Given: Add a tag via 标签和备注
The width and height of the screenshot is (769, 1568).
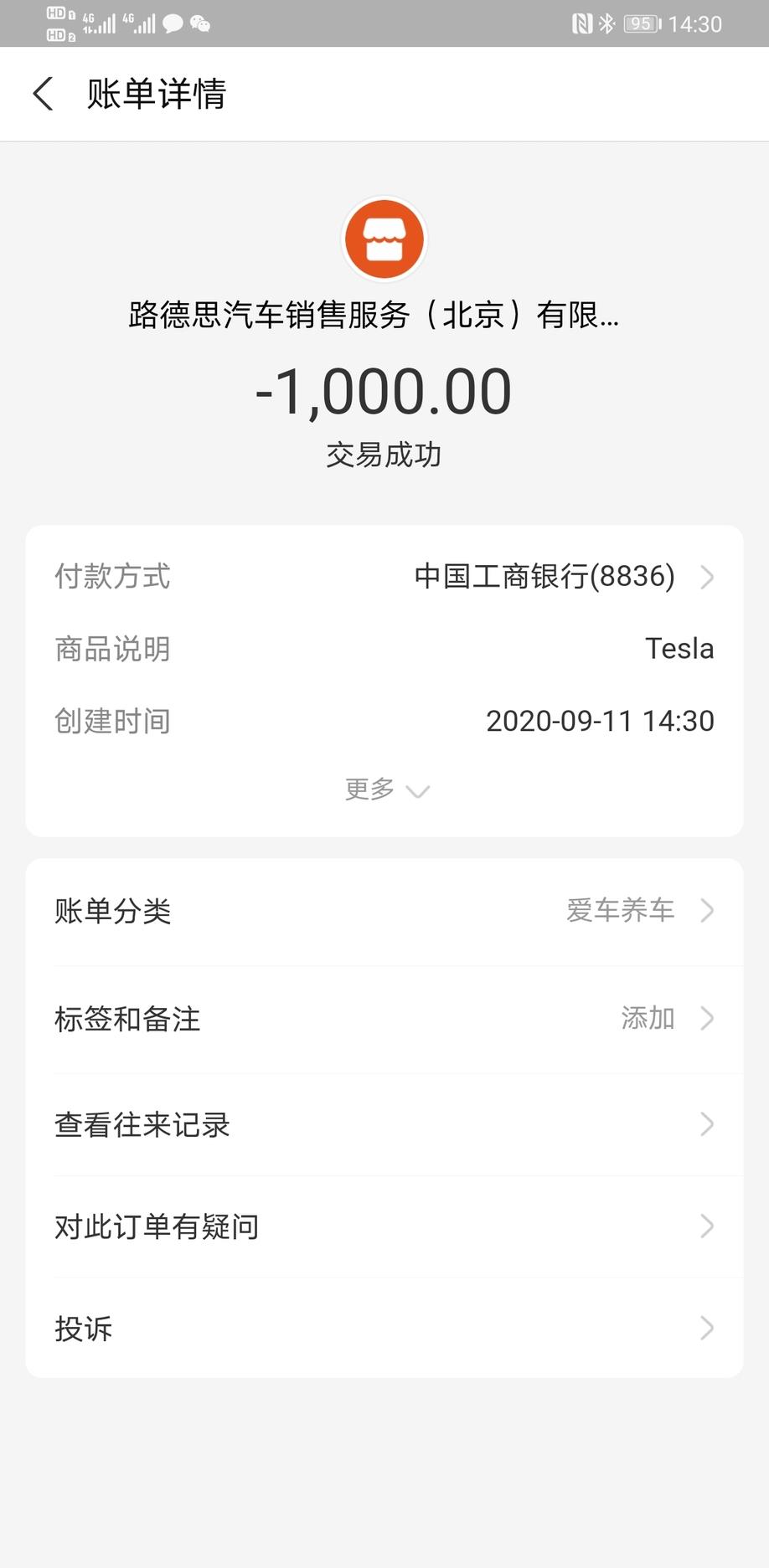Looking at the screenshot, I should pos(384,1019).
